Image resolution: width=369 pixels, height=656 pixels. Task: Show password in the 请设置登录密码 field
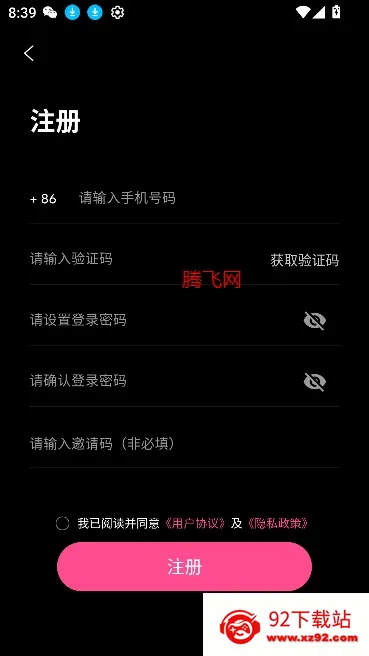pos(315,321)
